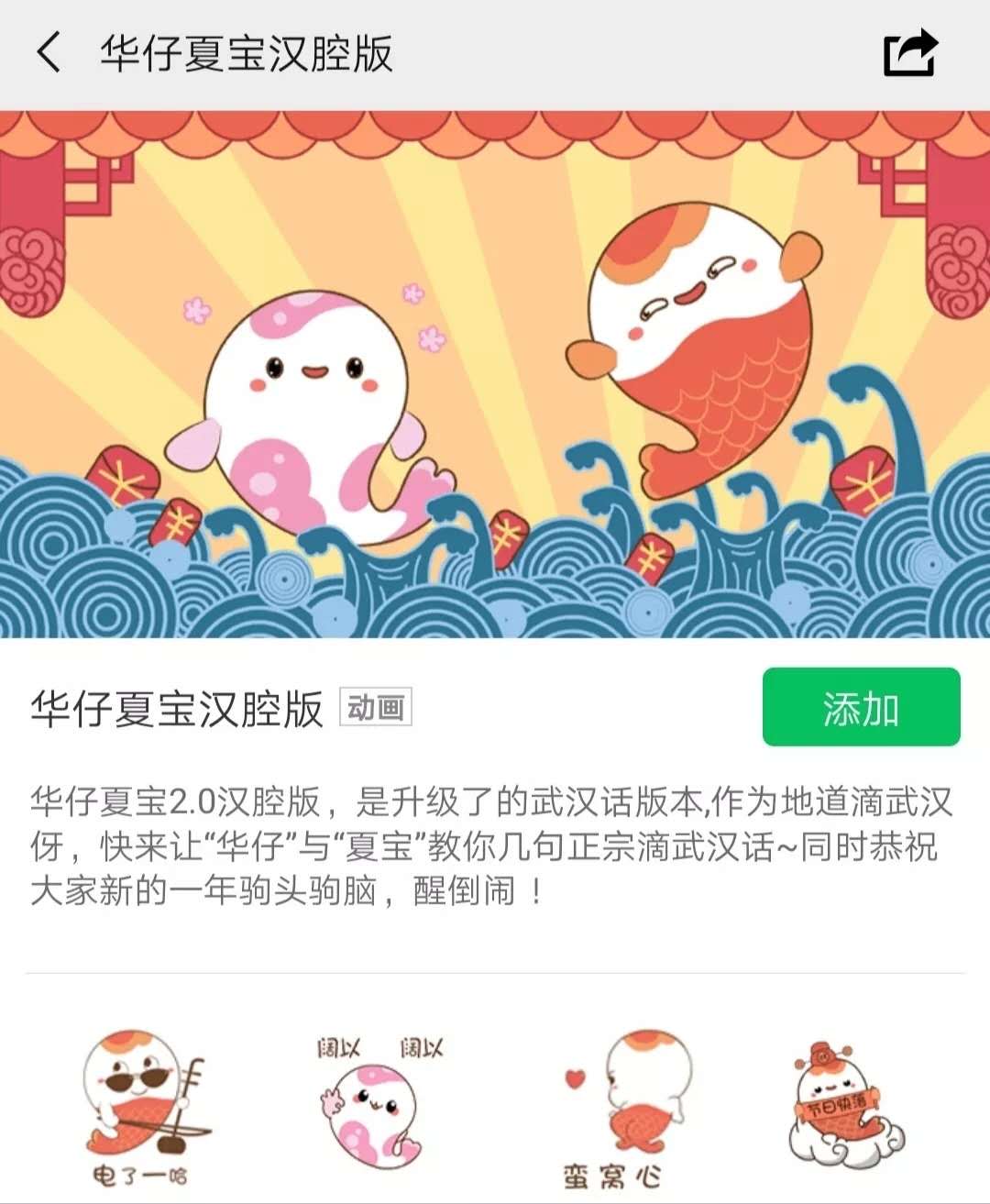The width and height of the screenshot is (990, 1204).
Task: Share this sticker pack
Action: (x=909, y=52)
